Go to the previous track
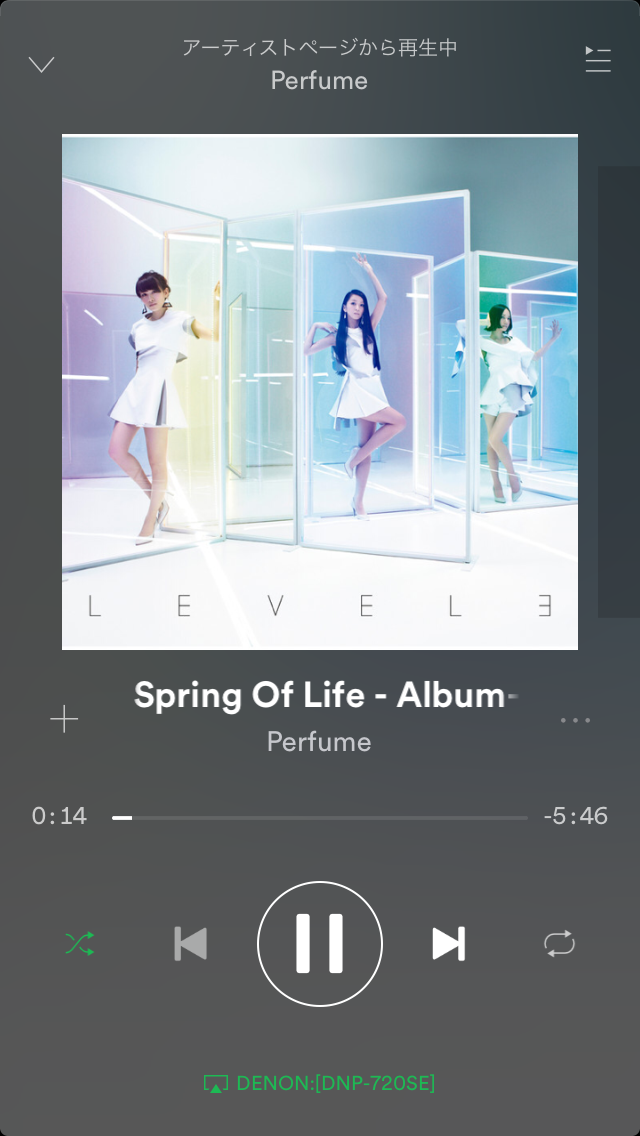This screenshot has width=640, height=1136. tap(190, 943)
